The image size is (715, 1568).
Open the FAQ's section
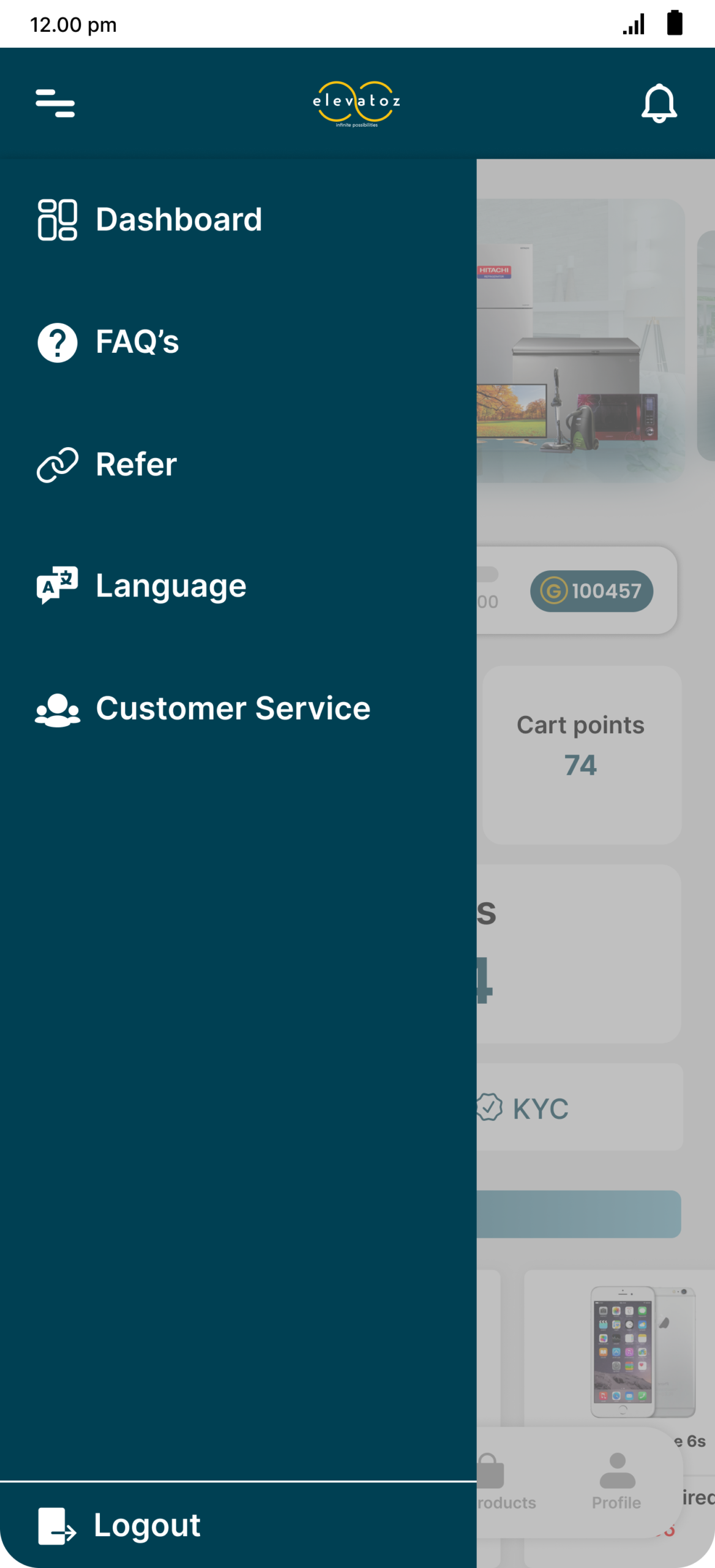tap(109, 342)
